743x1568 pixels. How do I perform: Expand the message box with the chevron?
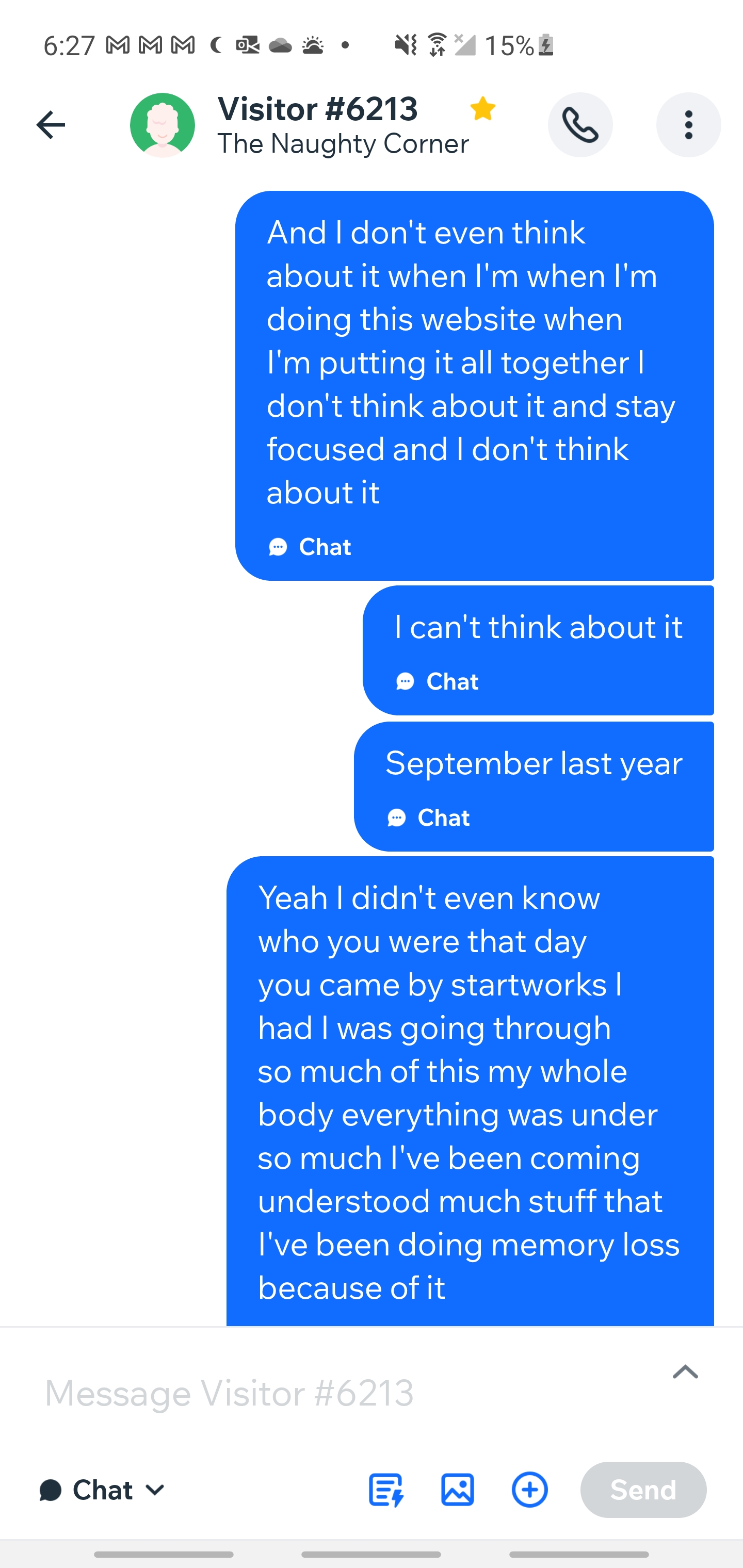click(x=685, y=1372)
